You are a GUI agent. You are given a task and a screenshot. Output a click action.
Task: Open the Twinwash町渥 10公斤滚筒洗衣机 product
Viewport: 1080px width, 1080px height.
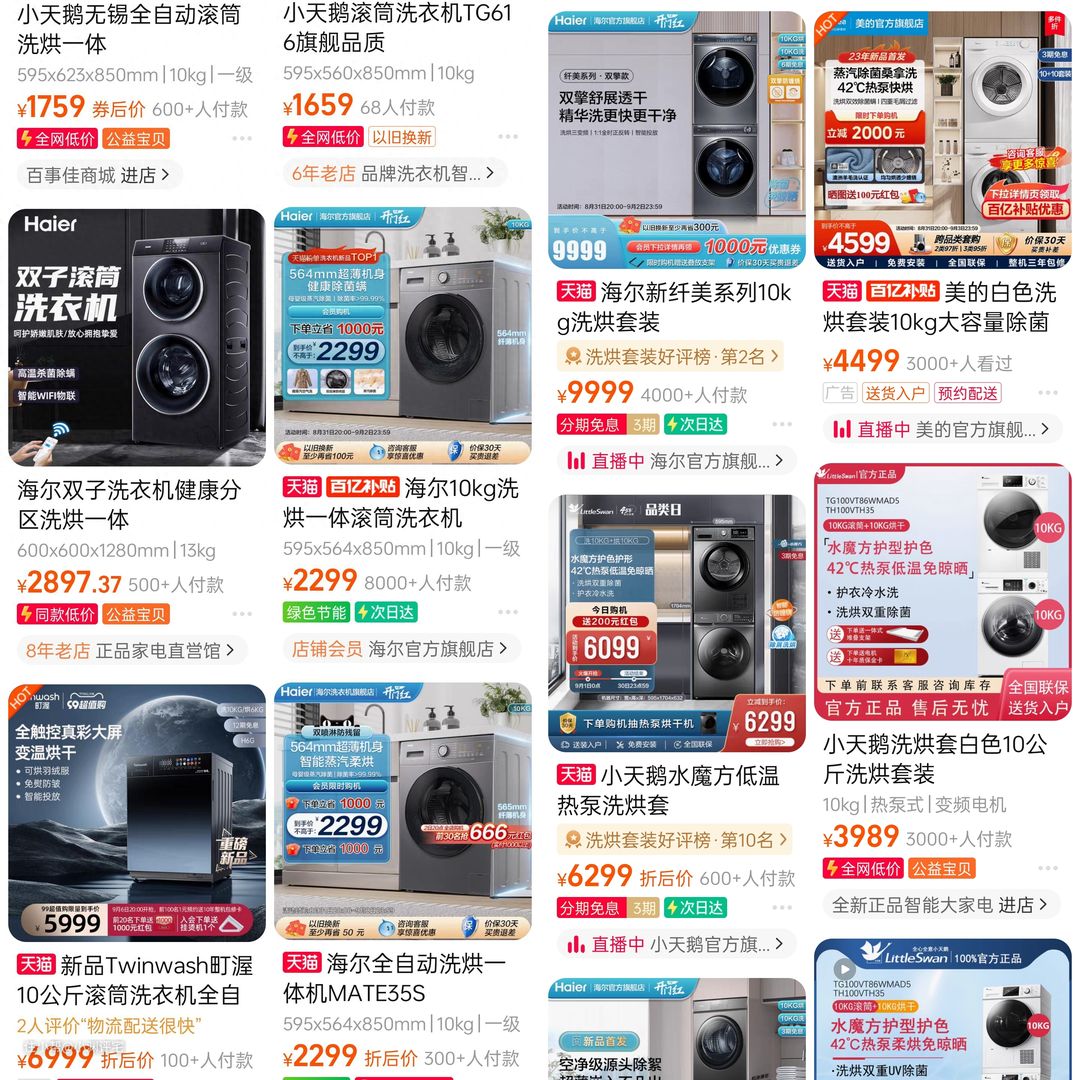coord(137,812)
